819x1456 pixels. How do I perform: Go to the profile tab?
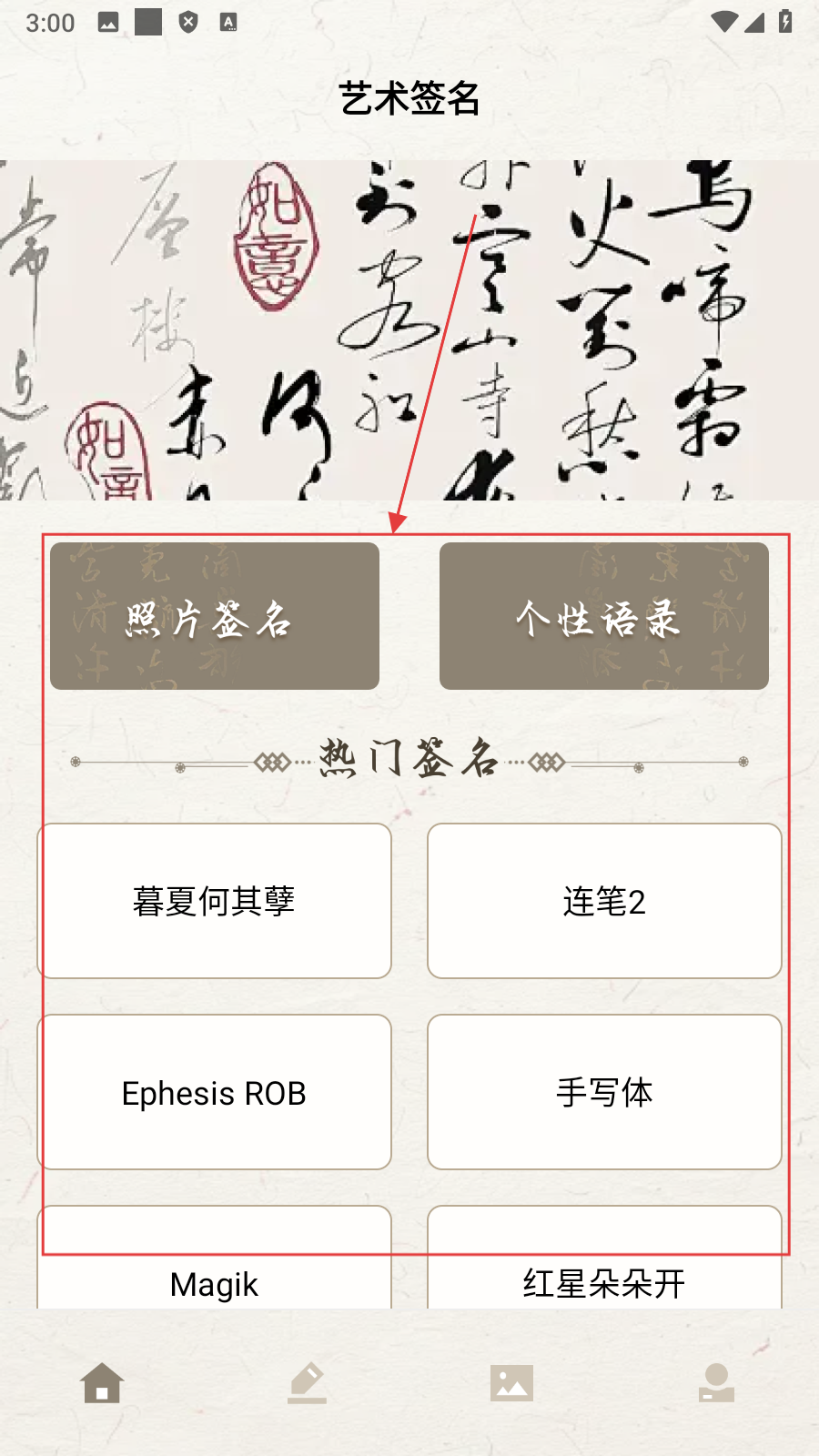[x=716, y=1383]
